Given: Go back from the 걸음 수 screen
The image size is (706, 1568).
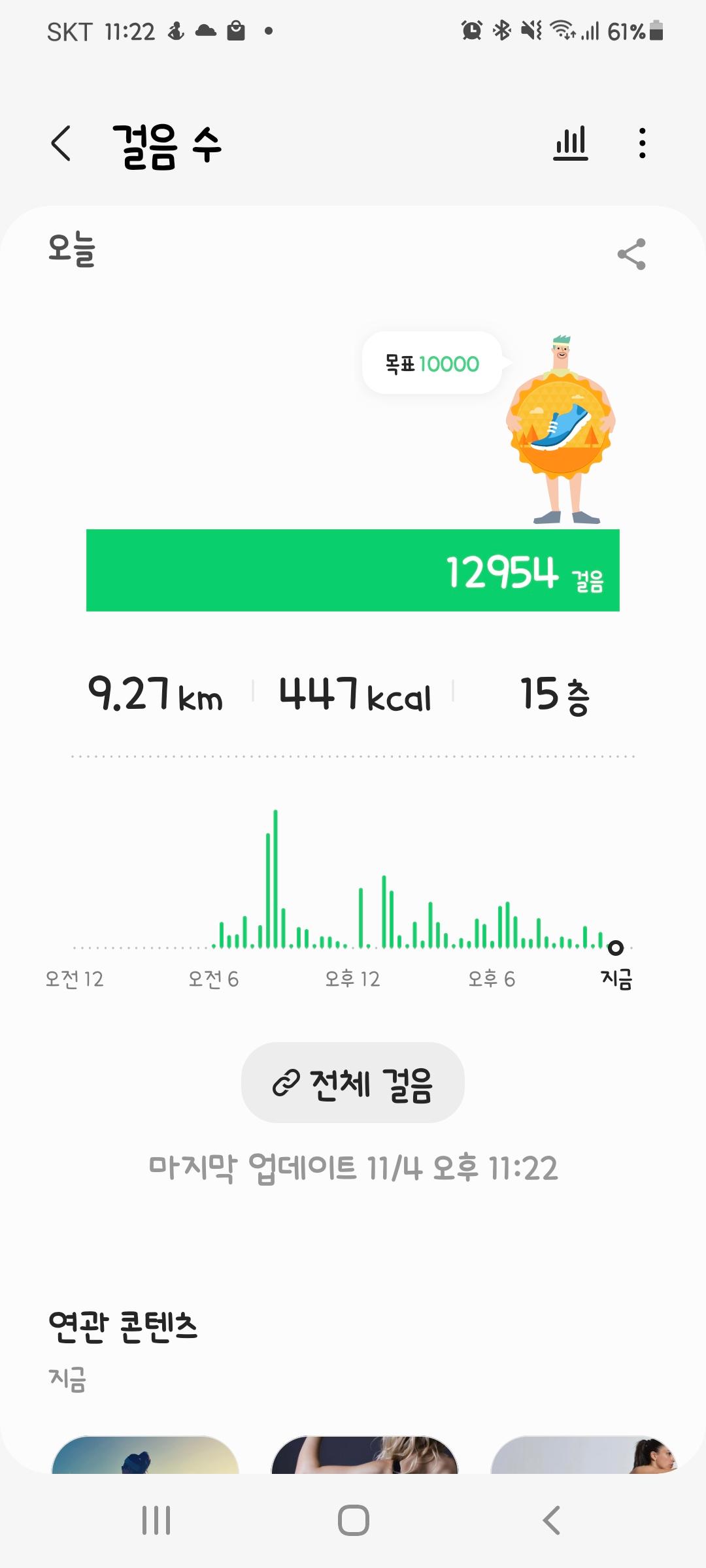Looking at the screenshot, I should [61, 143].
